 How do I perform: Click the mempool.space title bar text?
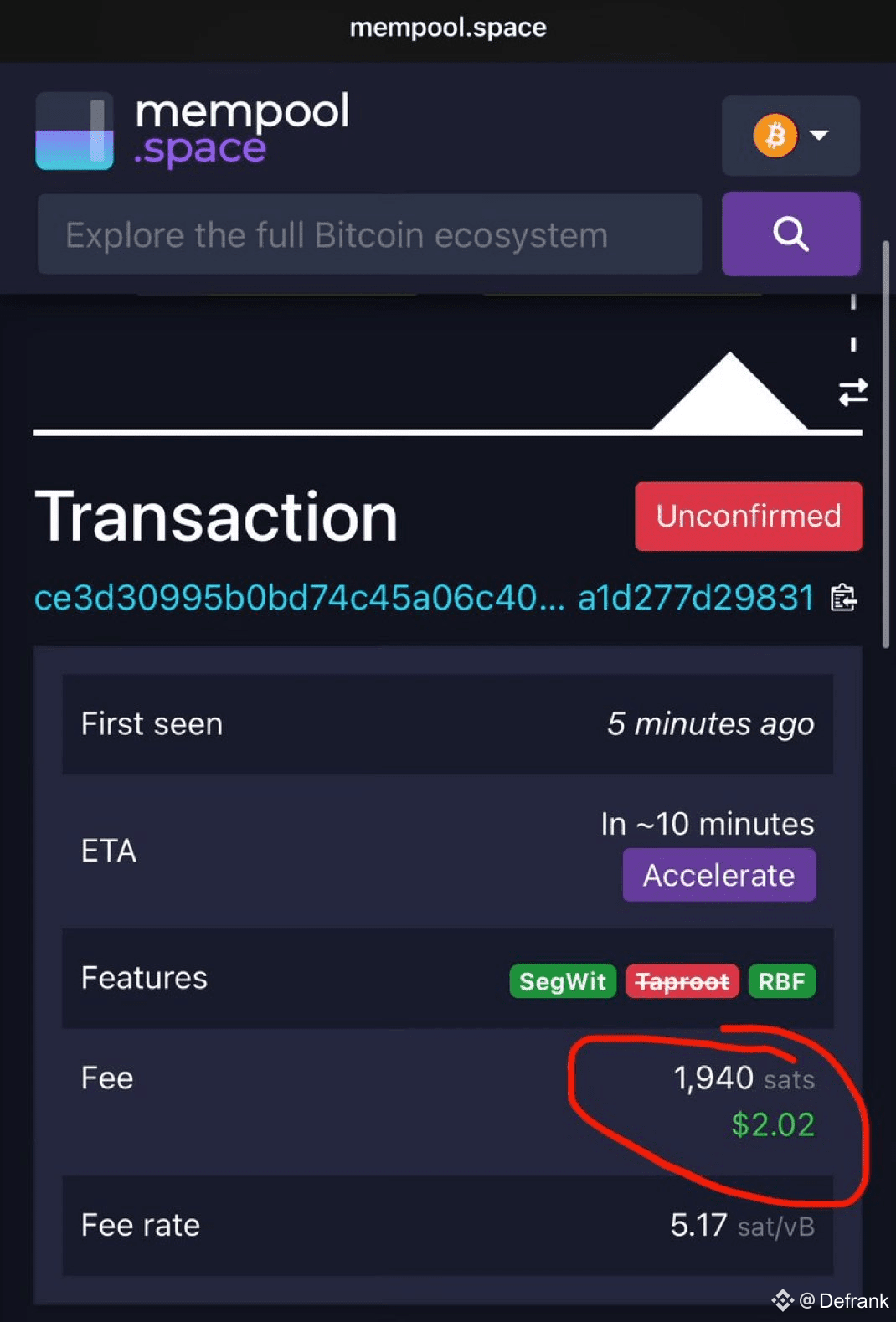pos(447,28)
